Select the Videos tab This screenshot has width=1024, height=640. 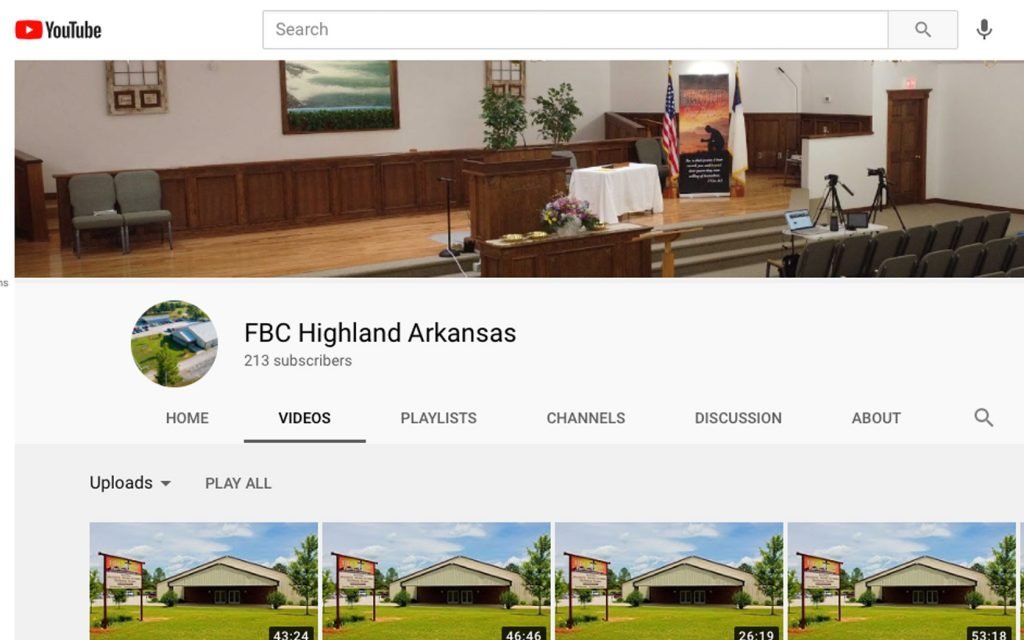[x=304, y=418]
